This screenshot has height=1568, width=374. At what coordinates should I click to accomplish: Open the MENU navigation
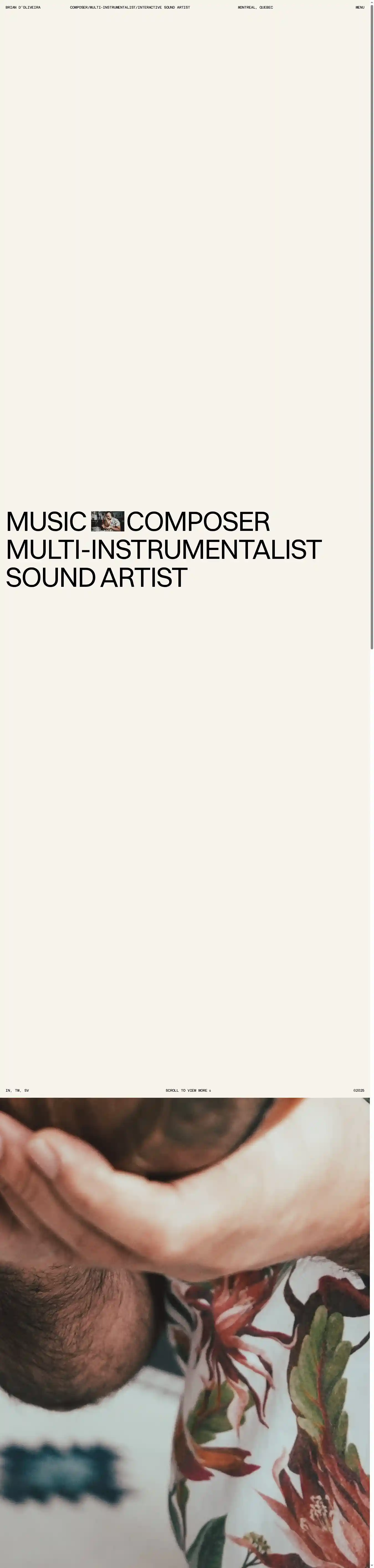(359, 7)
